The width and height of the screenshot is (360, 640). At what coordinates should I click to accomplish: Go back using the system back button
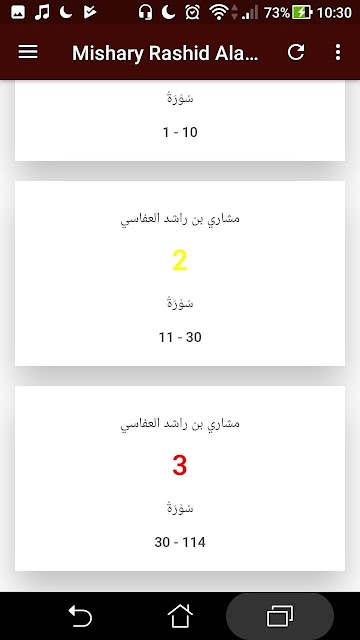(x=80, y=616)
